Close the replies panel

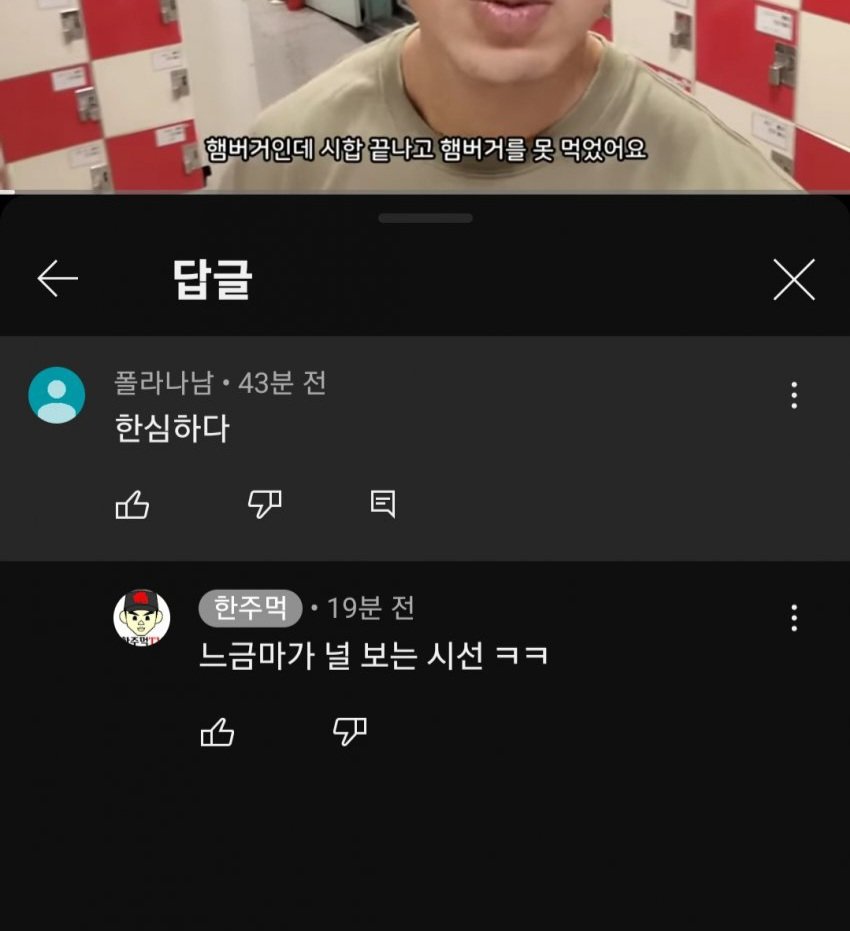pos(794,279)
